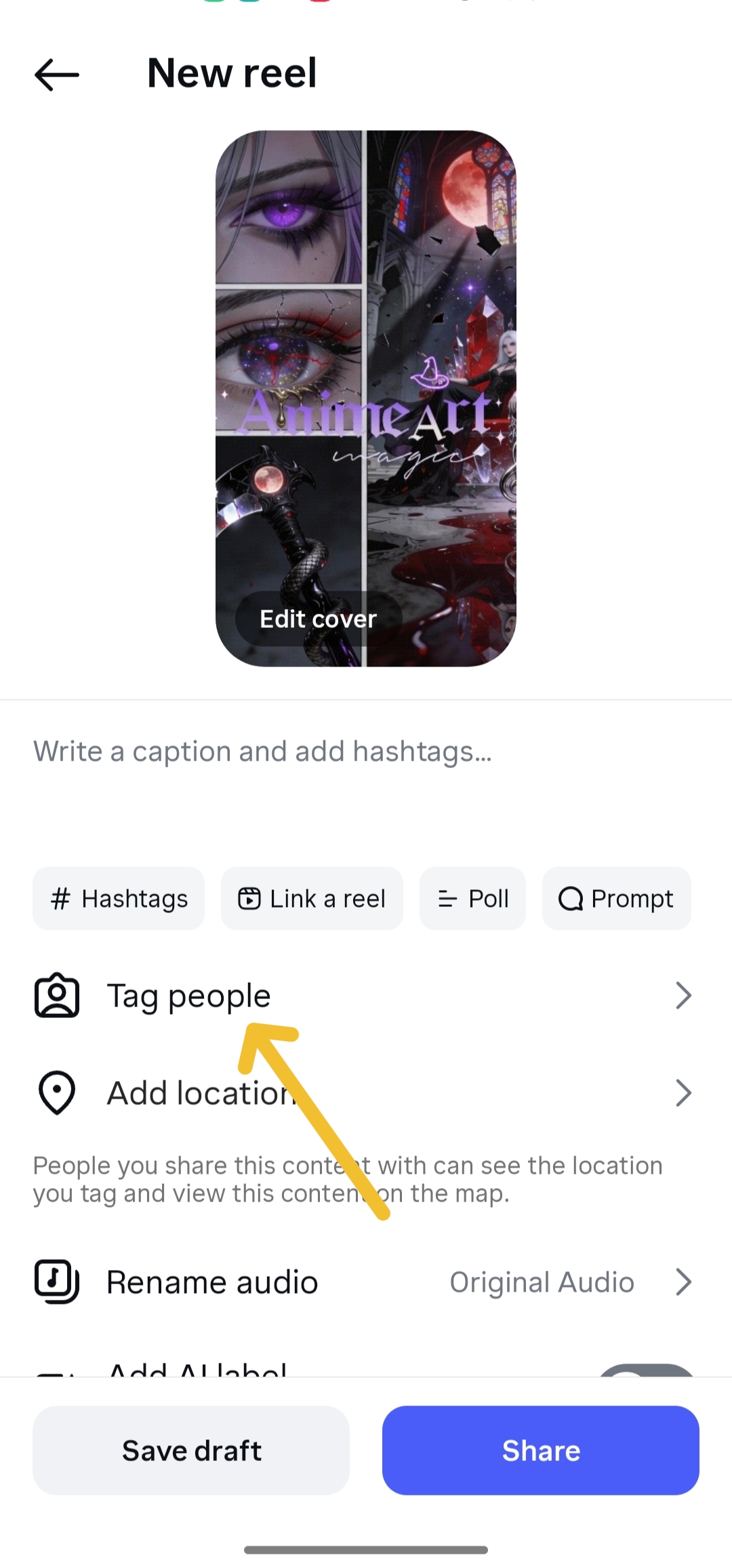Screen dimensions: 732x1568
Task: Go back from New reel
Action: point(57,74)
